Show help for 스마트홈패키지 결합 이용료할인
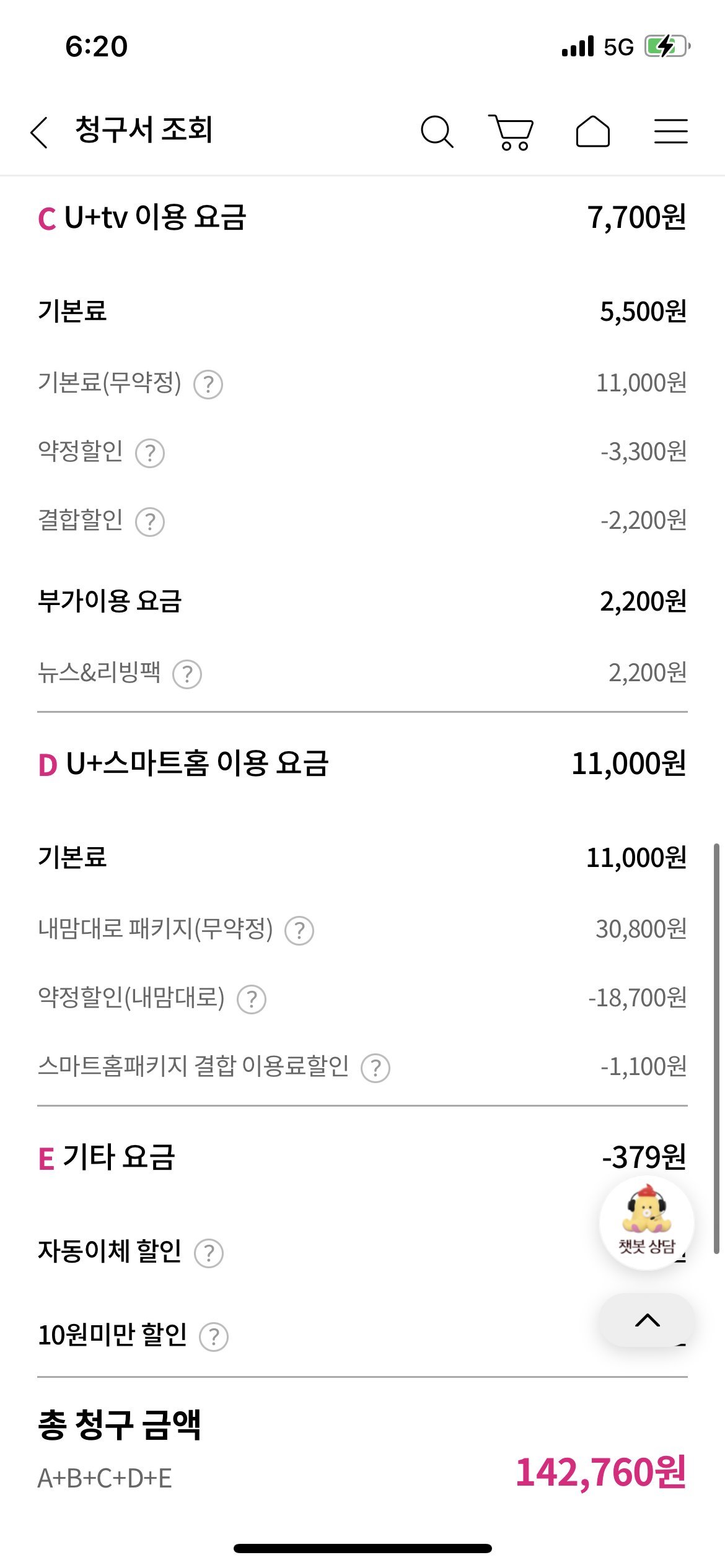 point(376,1068)
